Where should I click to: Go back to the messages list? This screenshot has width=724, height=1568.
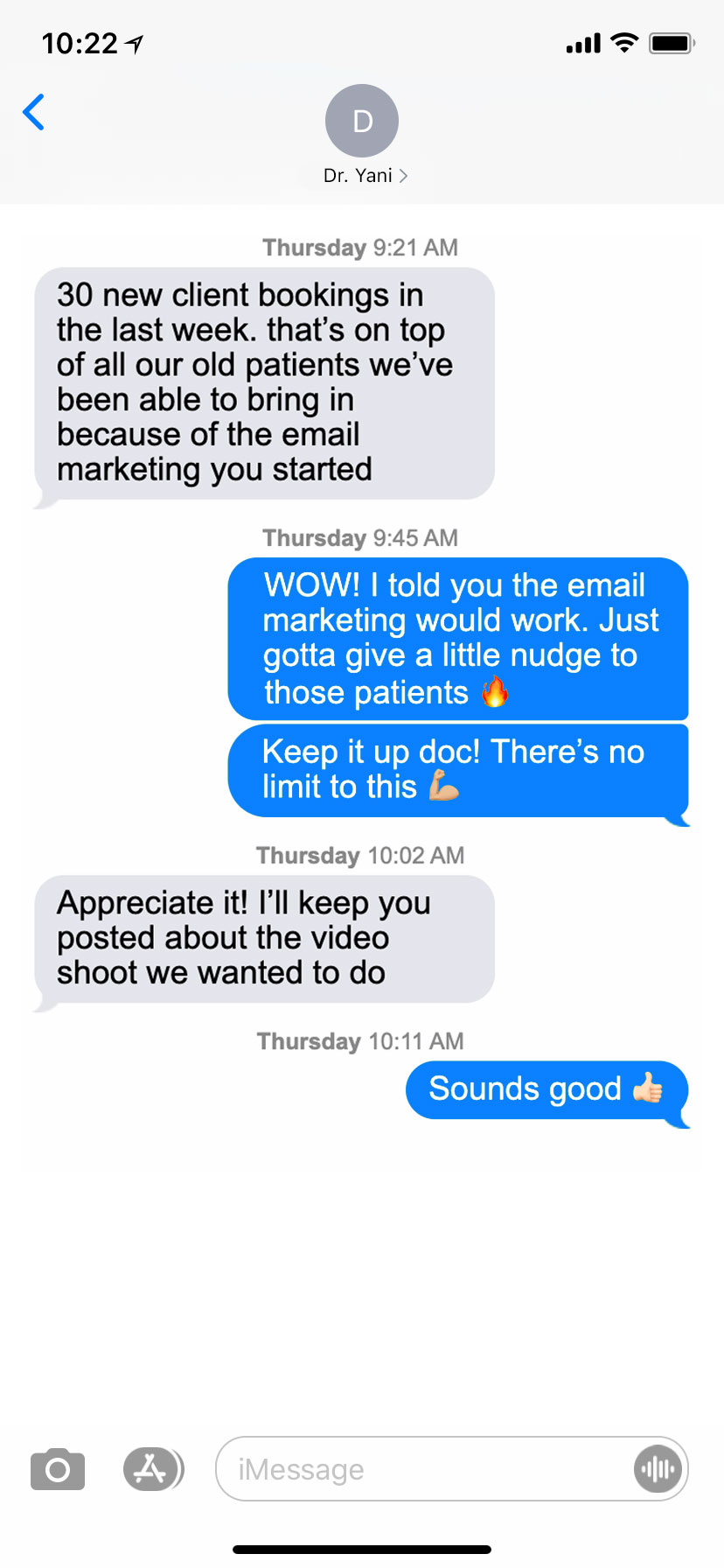click(x=34, y=113)
